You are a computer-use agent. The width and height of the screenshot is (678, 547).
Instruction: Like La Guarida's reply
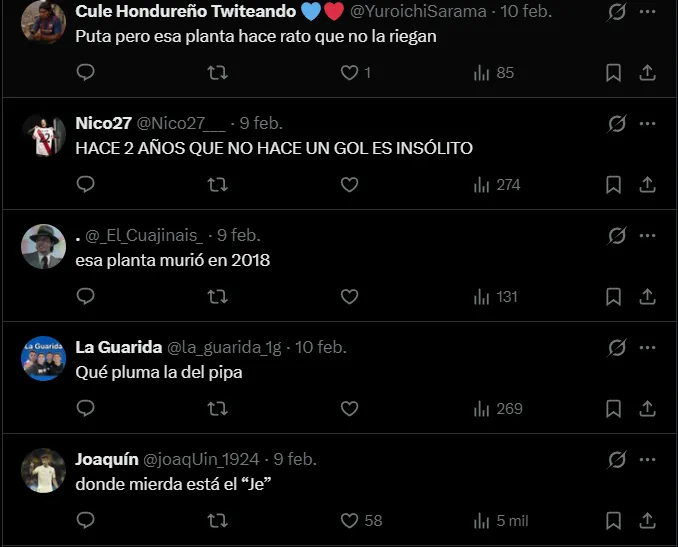pyautogui.click(x=350, y=408)
